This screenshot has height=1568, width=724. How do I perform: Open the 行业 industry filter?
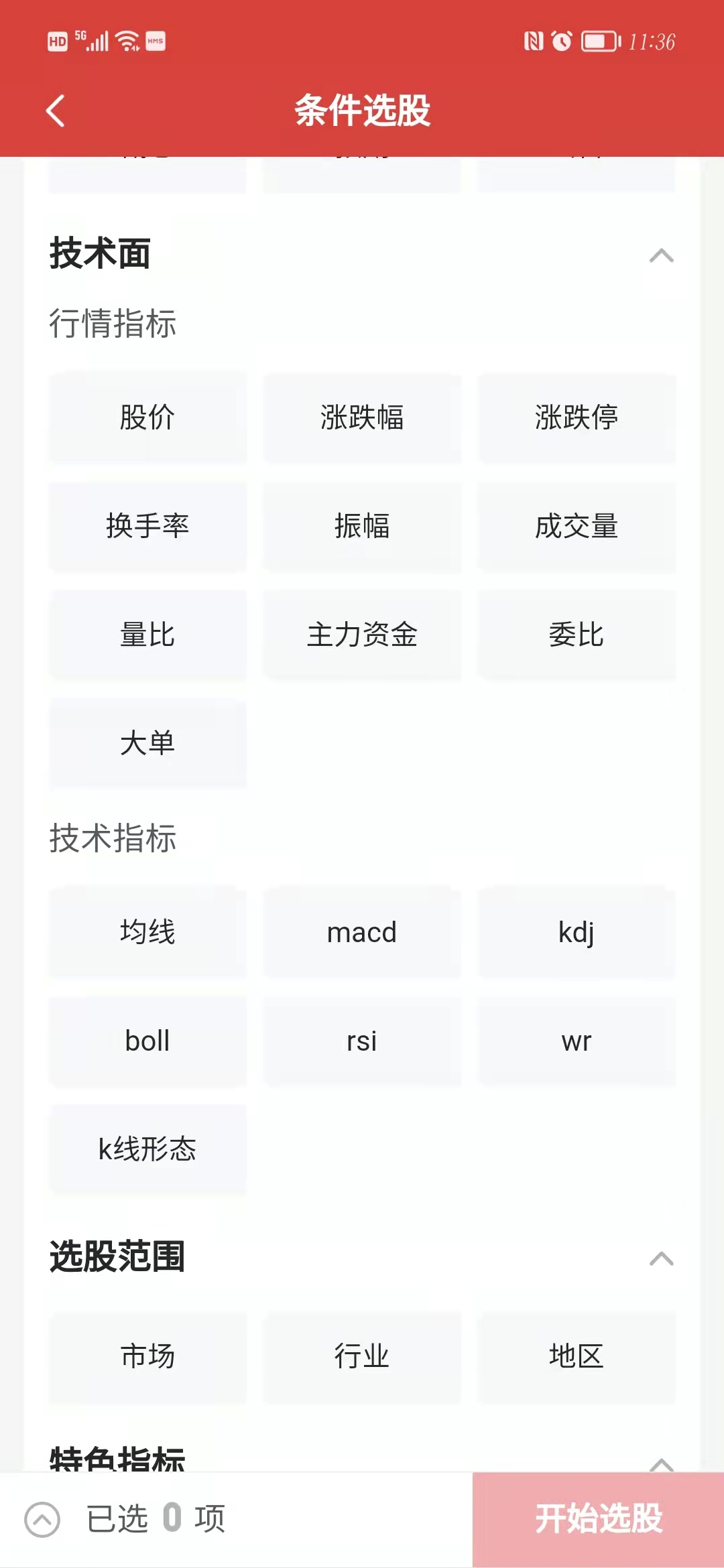click(x=362, y=1356)
